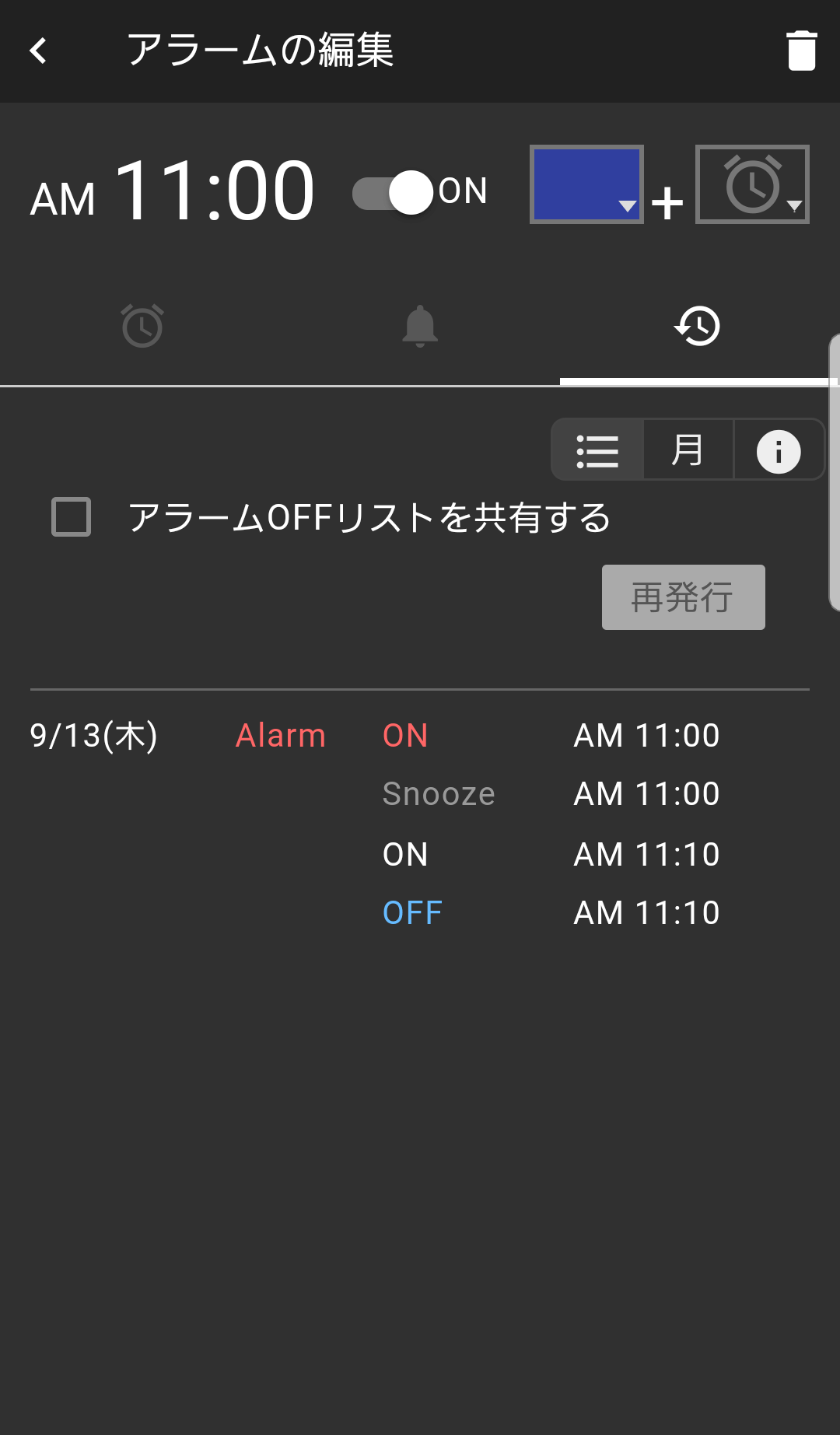Open the info icon

778,451
